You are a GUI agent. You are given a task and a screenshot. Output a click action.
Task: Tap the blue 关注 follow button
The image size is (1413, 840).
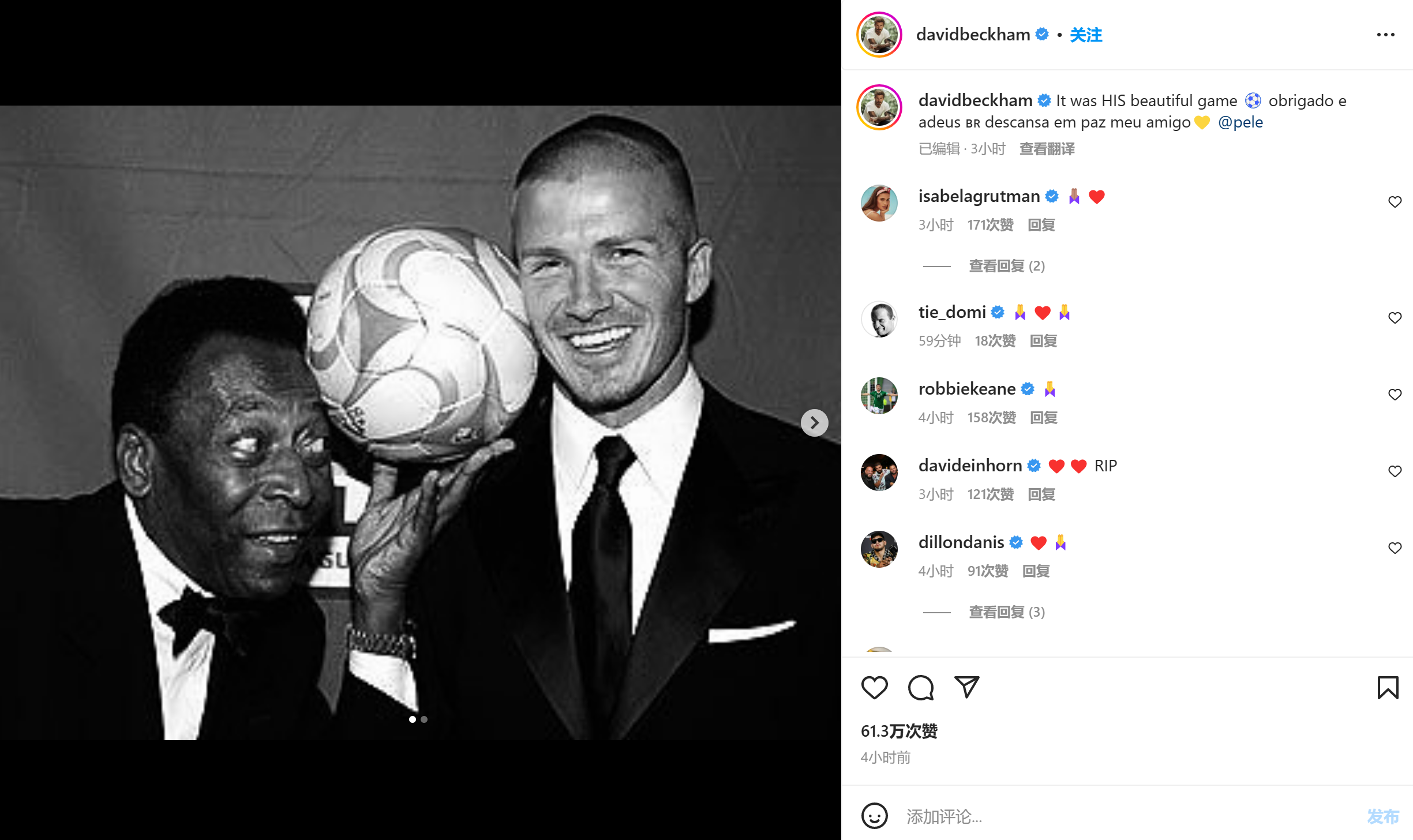point(1085,35)
